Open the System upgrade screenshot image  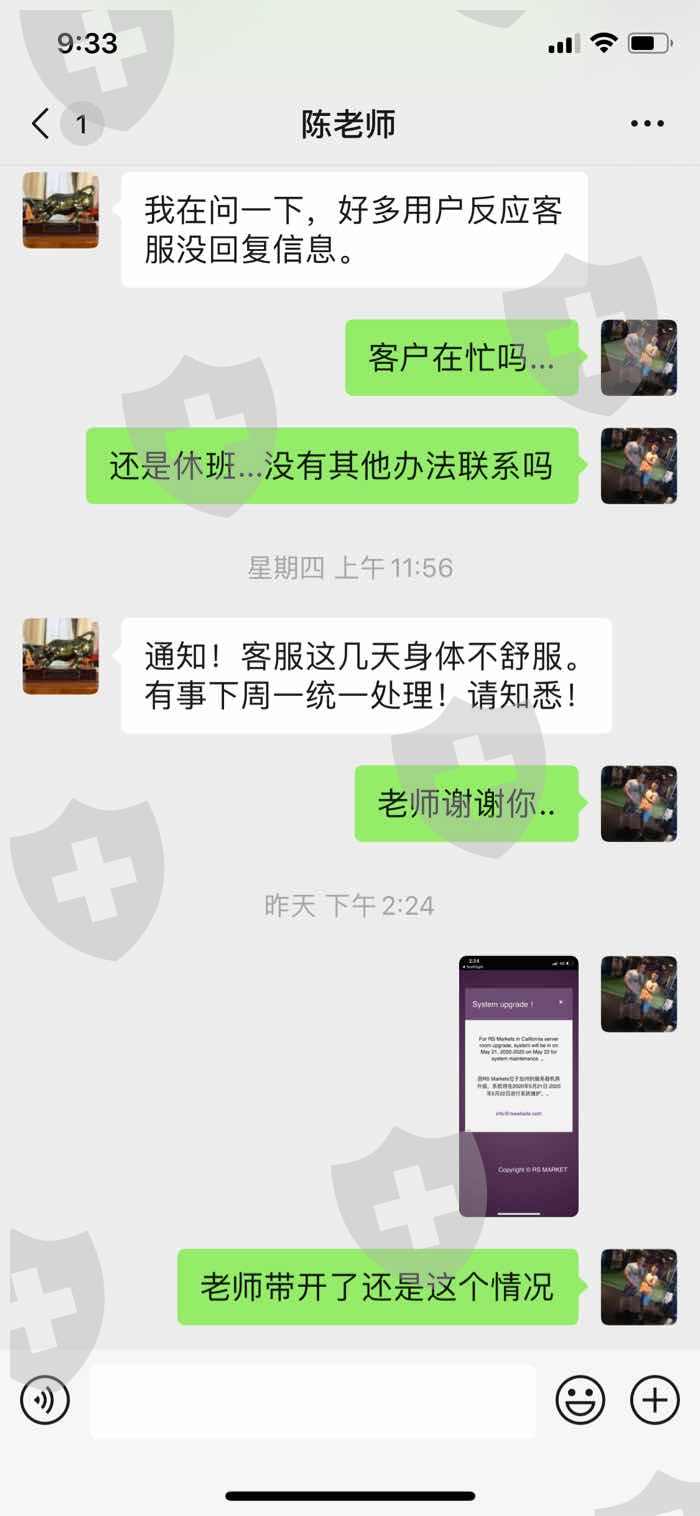point(519,1086)
